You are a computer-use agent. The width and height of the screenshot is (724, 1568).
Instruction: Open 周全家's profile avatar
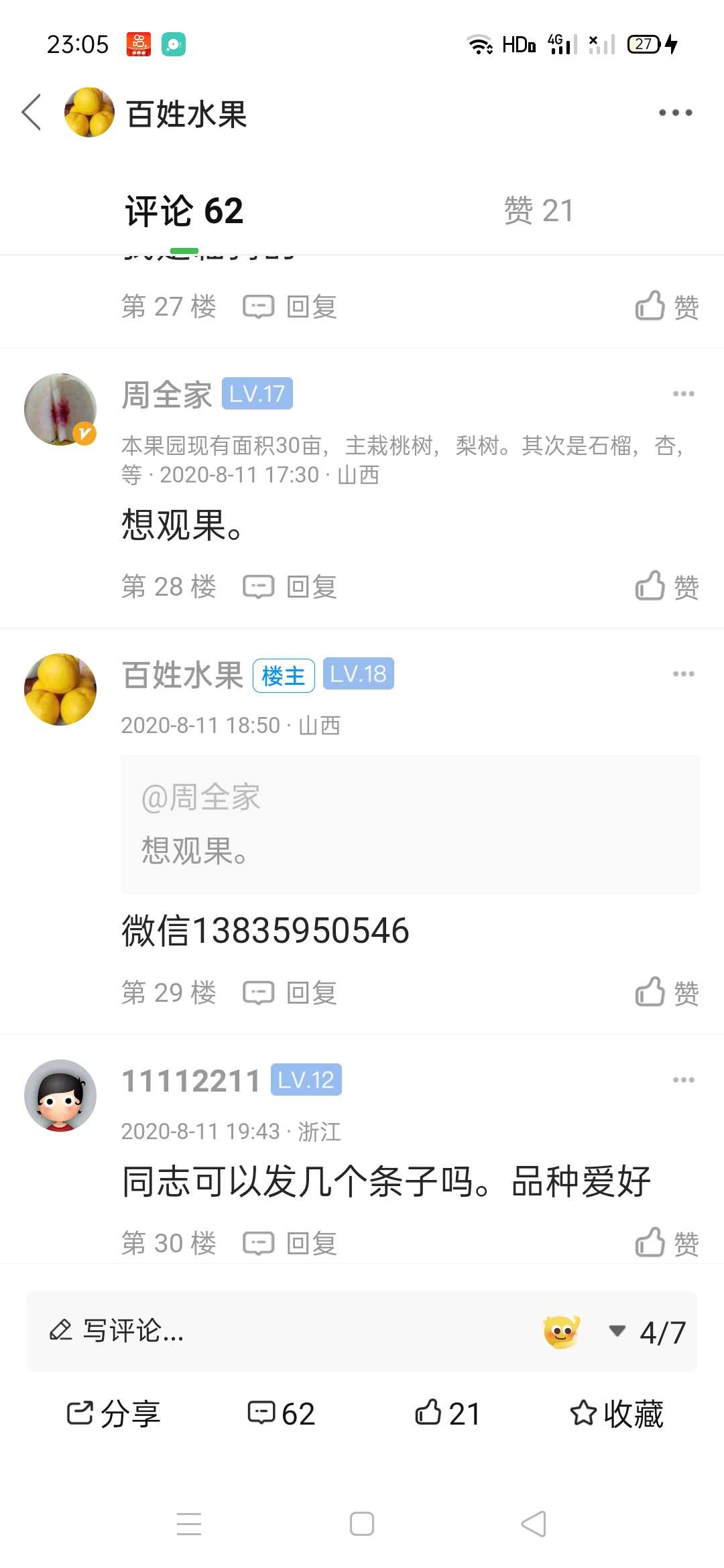pyautogui.click(x=60, y=409)
